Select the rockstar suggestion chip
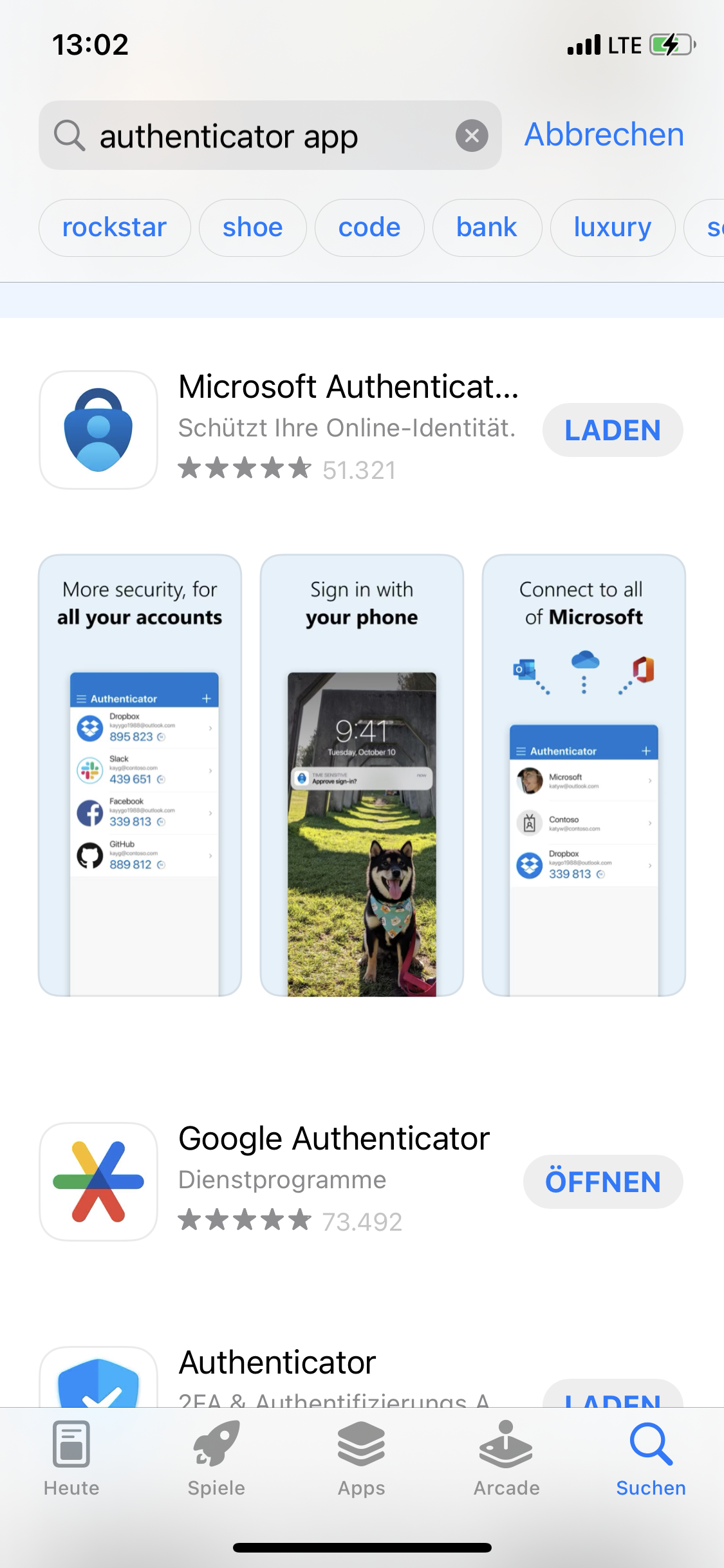The image size is (724, 1568). click(x=115, y=228)
